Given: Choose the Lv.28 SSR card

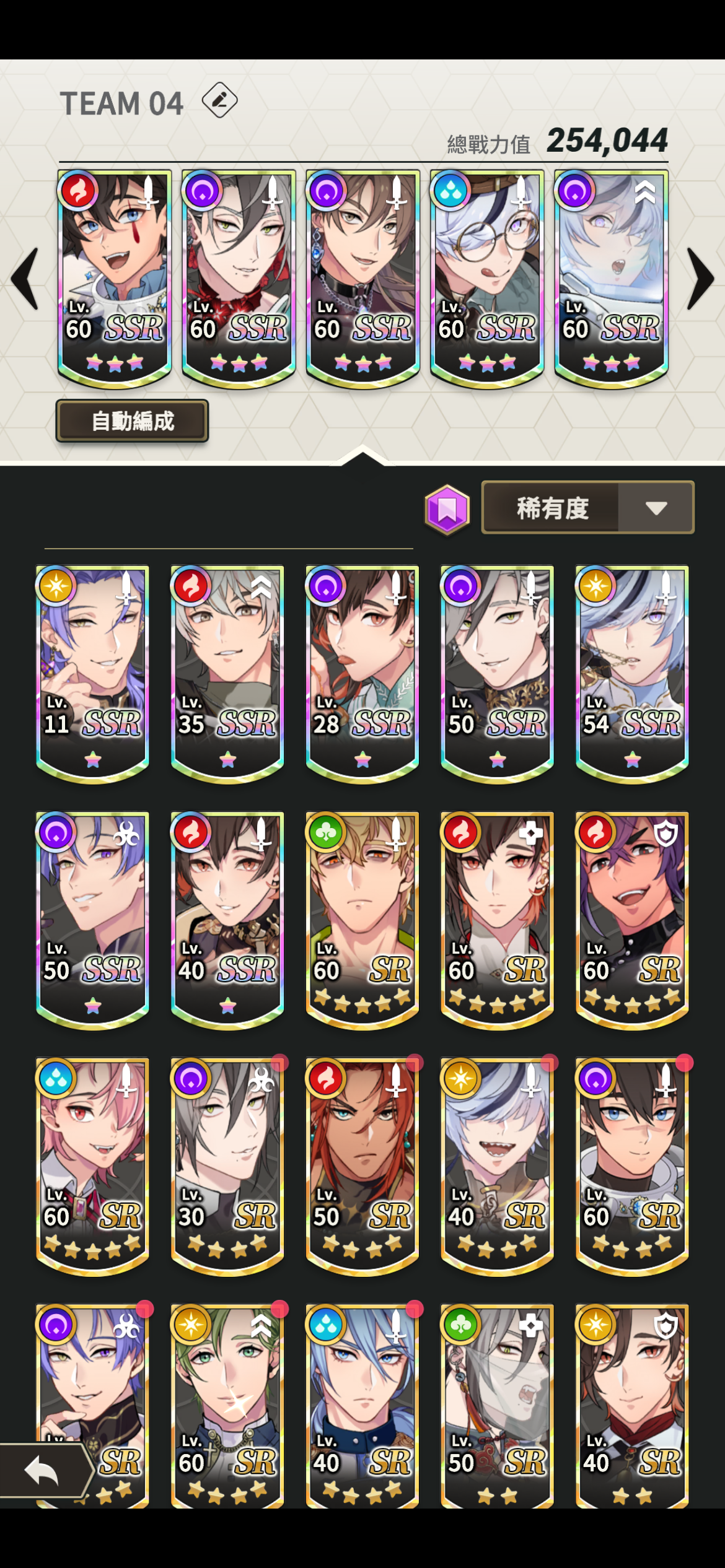Looking at the screenshot, I should (x=362, y=672).
